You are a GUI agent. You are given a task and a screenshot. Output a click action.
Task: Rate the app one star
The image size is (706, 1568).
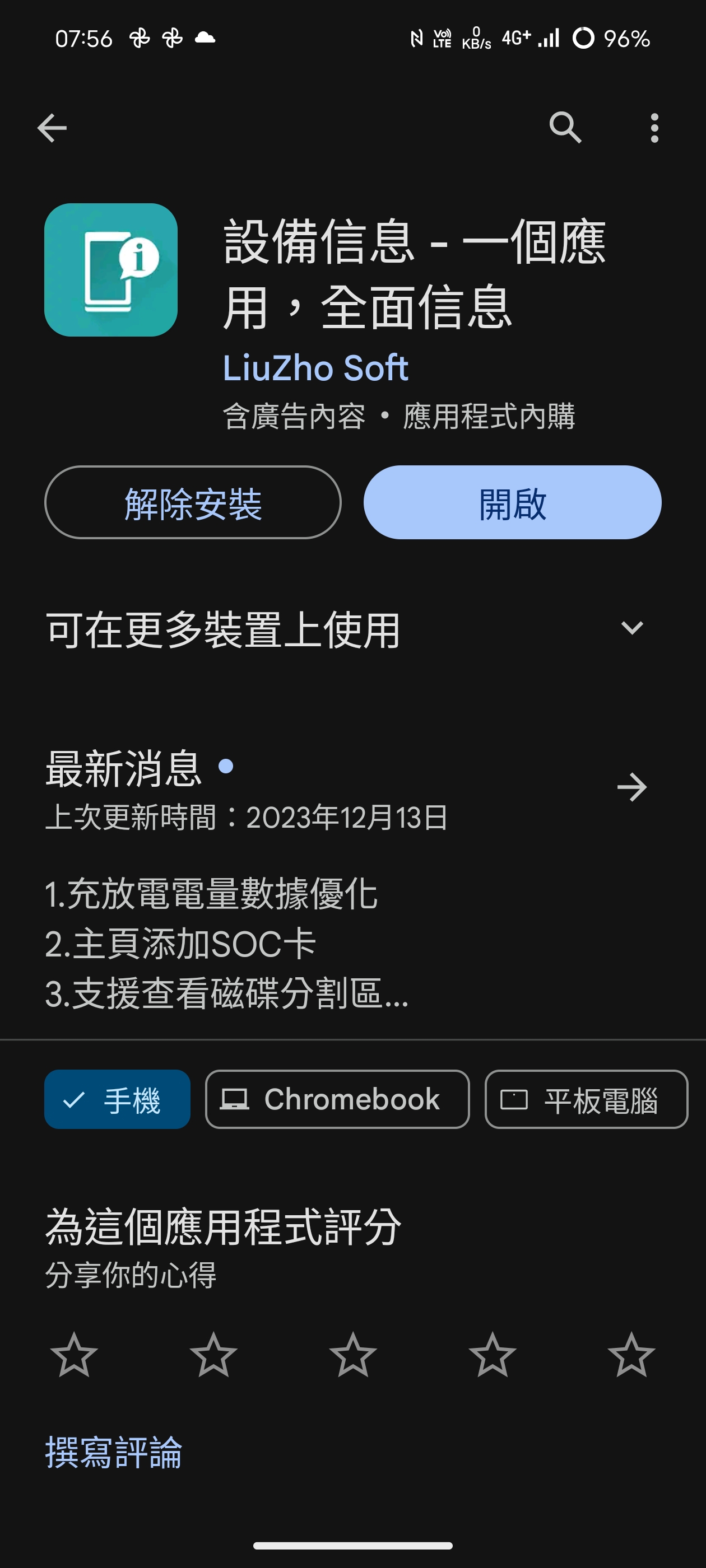[74, 1355]
